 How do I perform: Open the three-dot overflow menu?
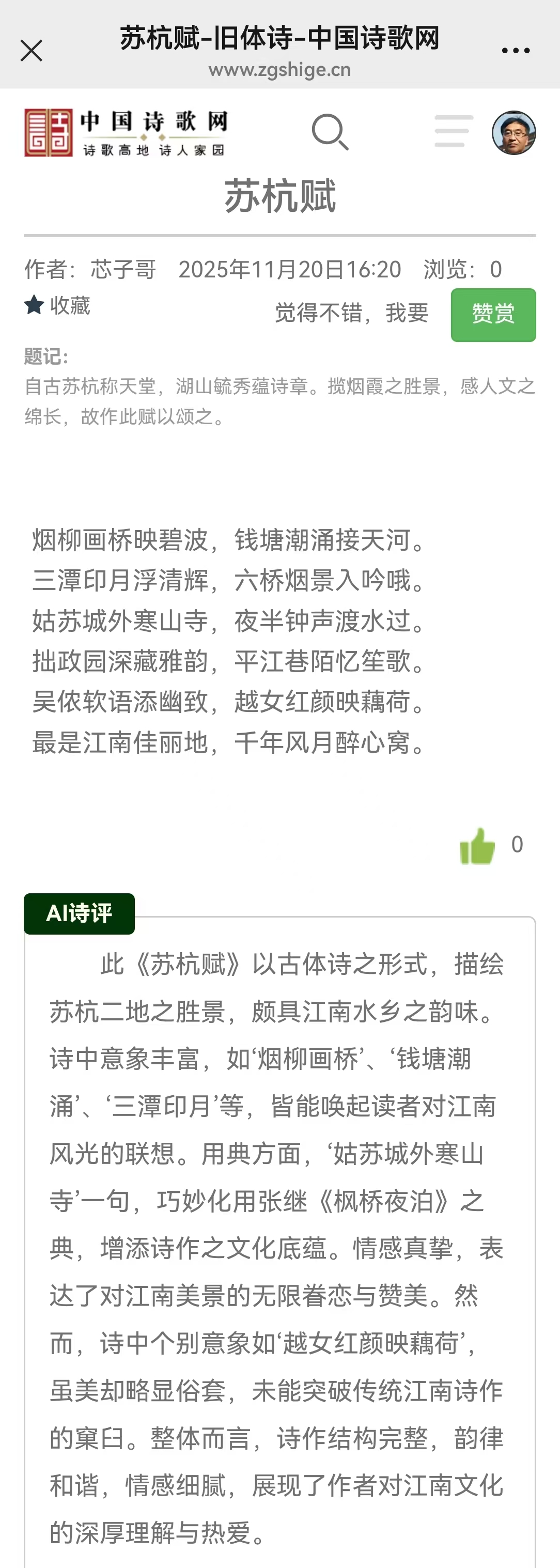[x=516, y=51]
